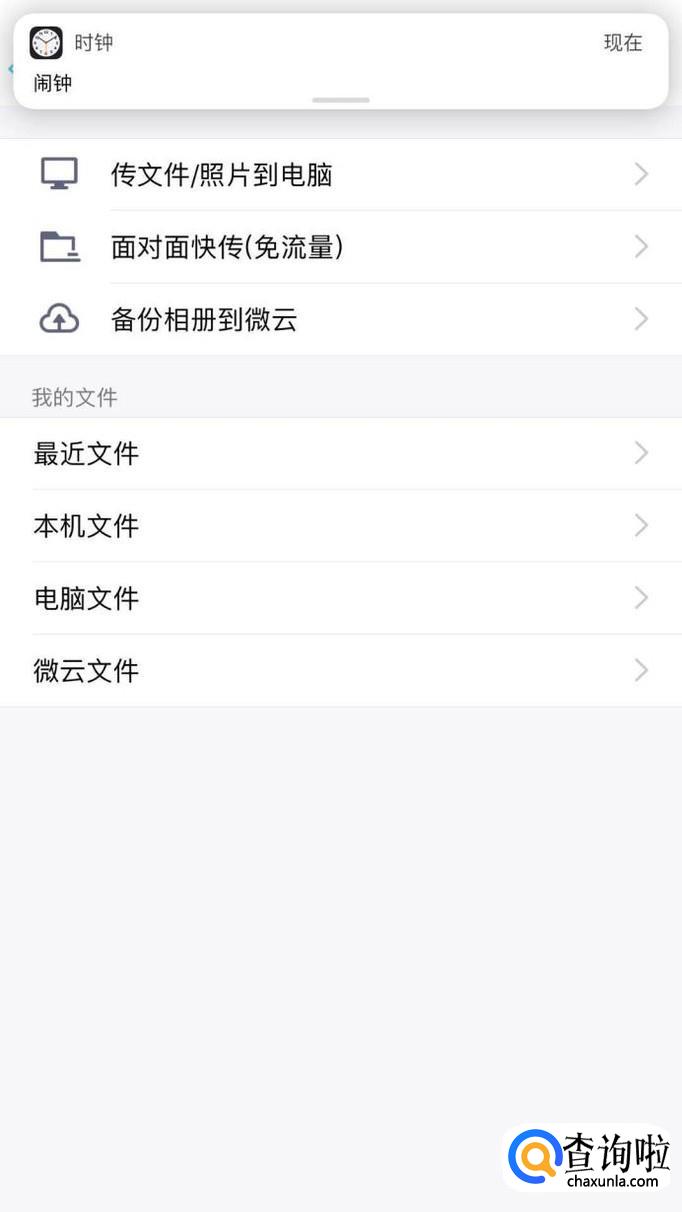Open 微云文件
682x1212 pixels.
341,670
